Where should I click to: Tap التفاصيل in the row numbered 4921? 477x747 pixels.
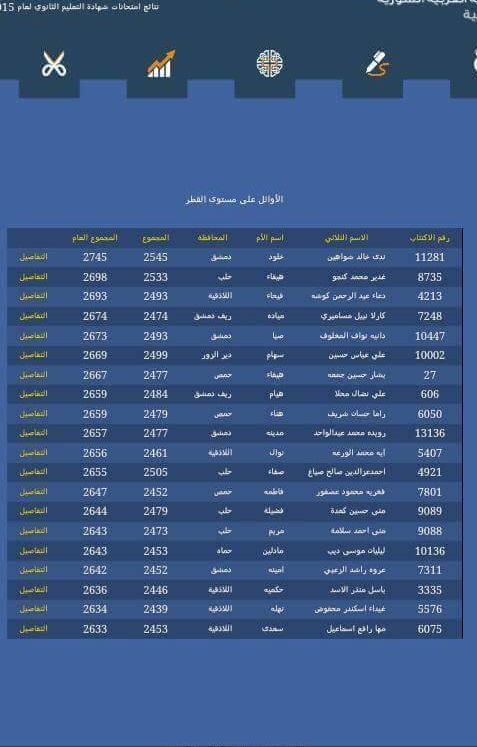pyautogui.click(x=33, y=472)
